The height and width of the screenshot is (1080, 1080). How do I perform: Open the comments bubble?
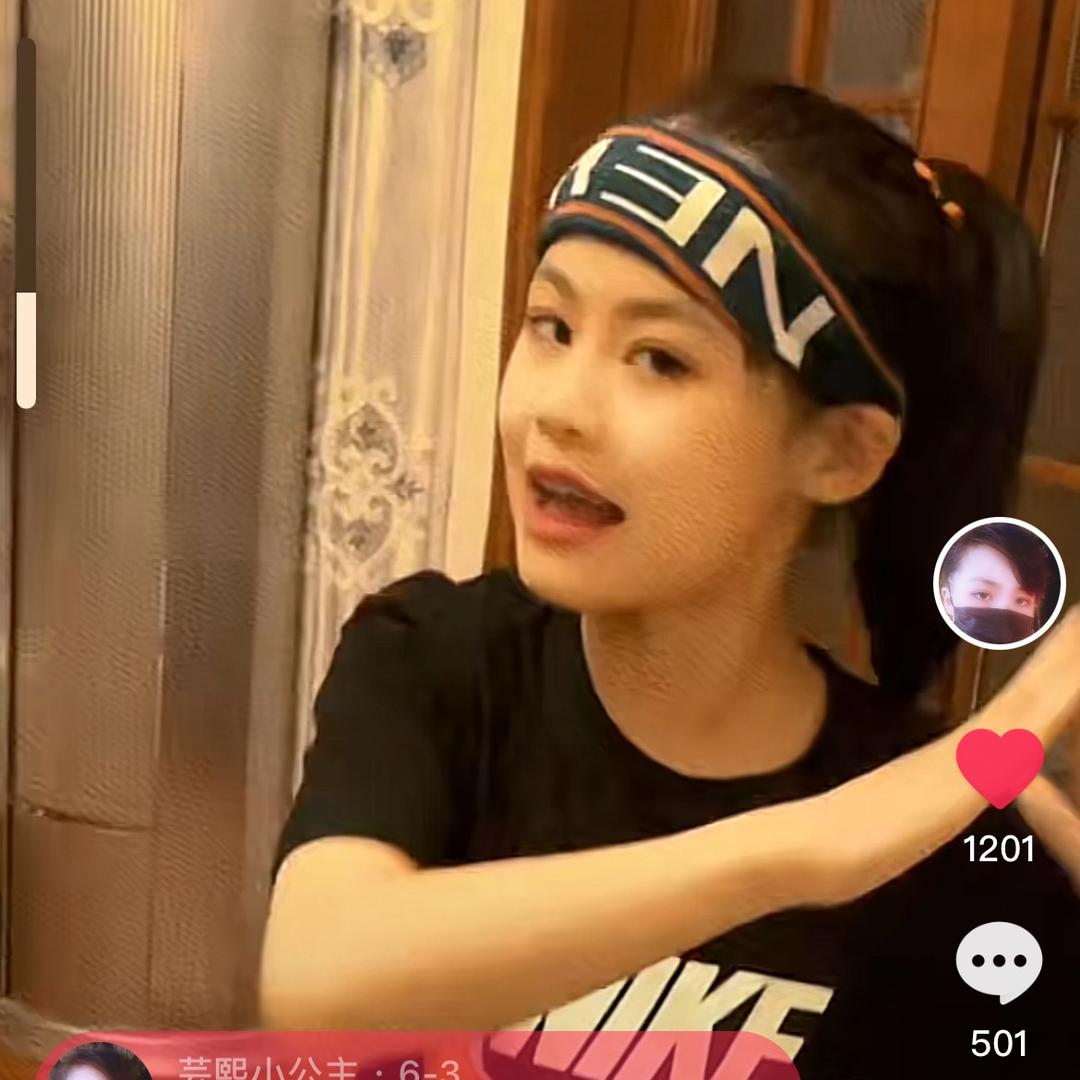tap(999, 962)
